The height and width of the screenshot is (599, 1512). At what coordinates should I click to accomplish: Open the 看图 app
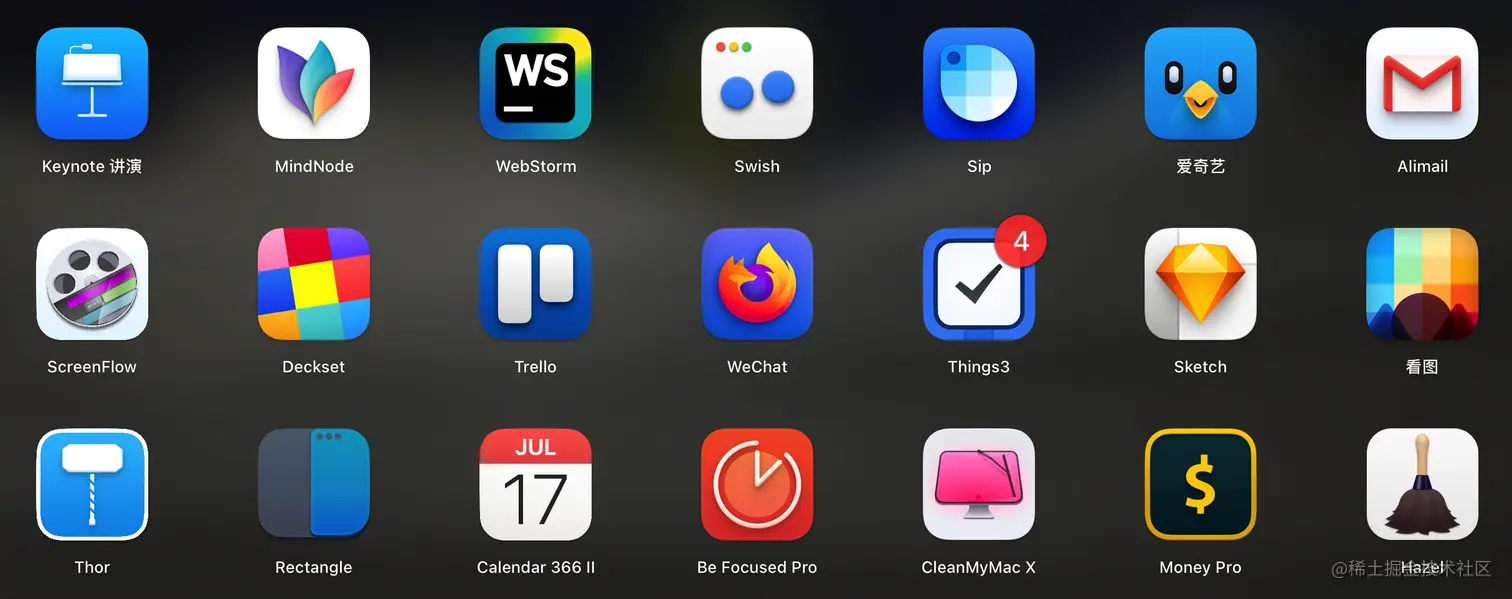point(1422,284)
